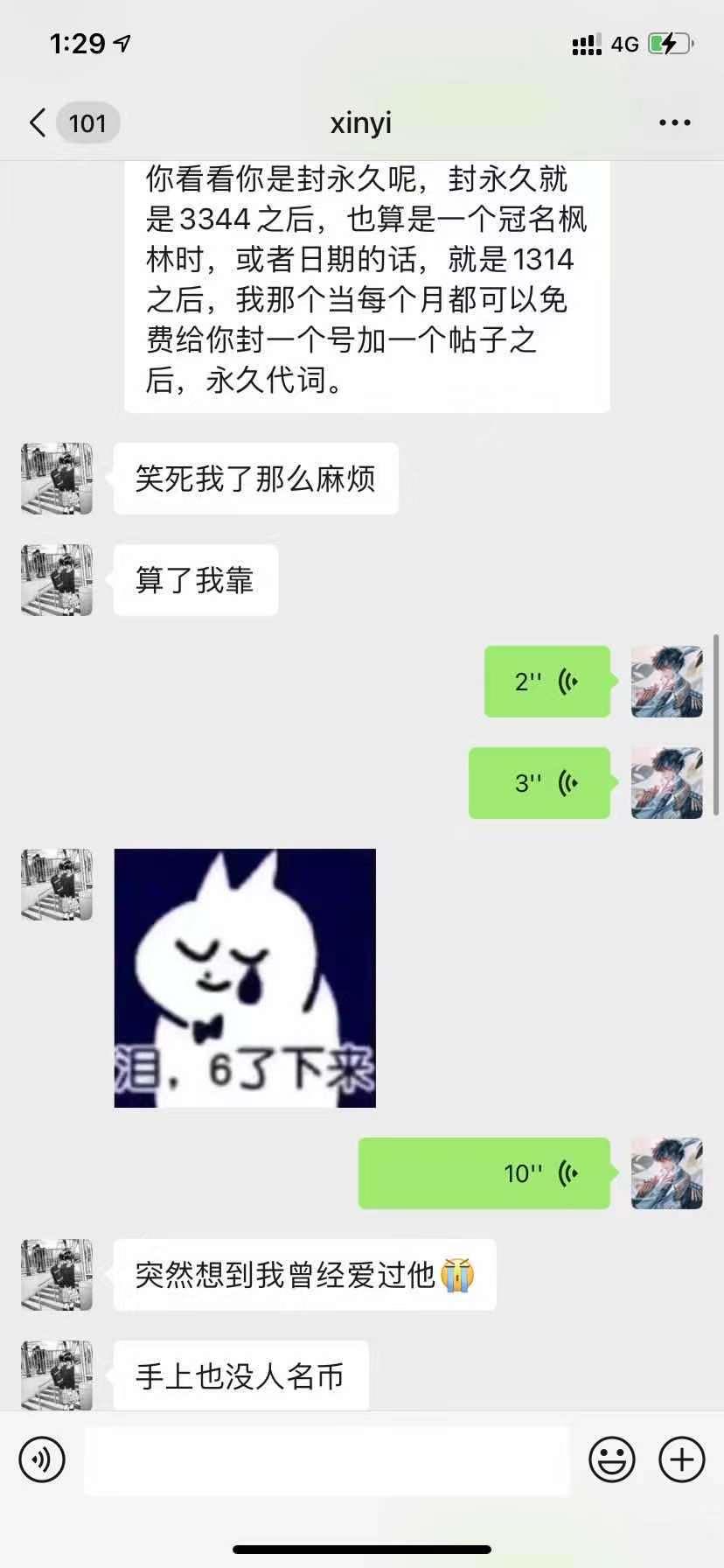This screenshot has width=724, height=1568.
Task: Select the message 笑死我了那么麻烦
Action: click(x=254, y=478)
